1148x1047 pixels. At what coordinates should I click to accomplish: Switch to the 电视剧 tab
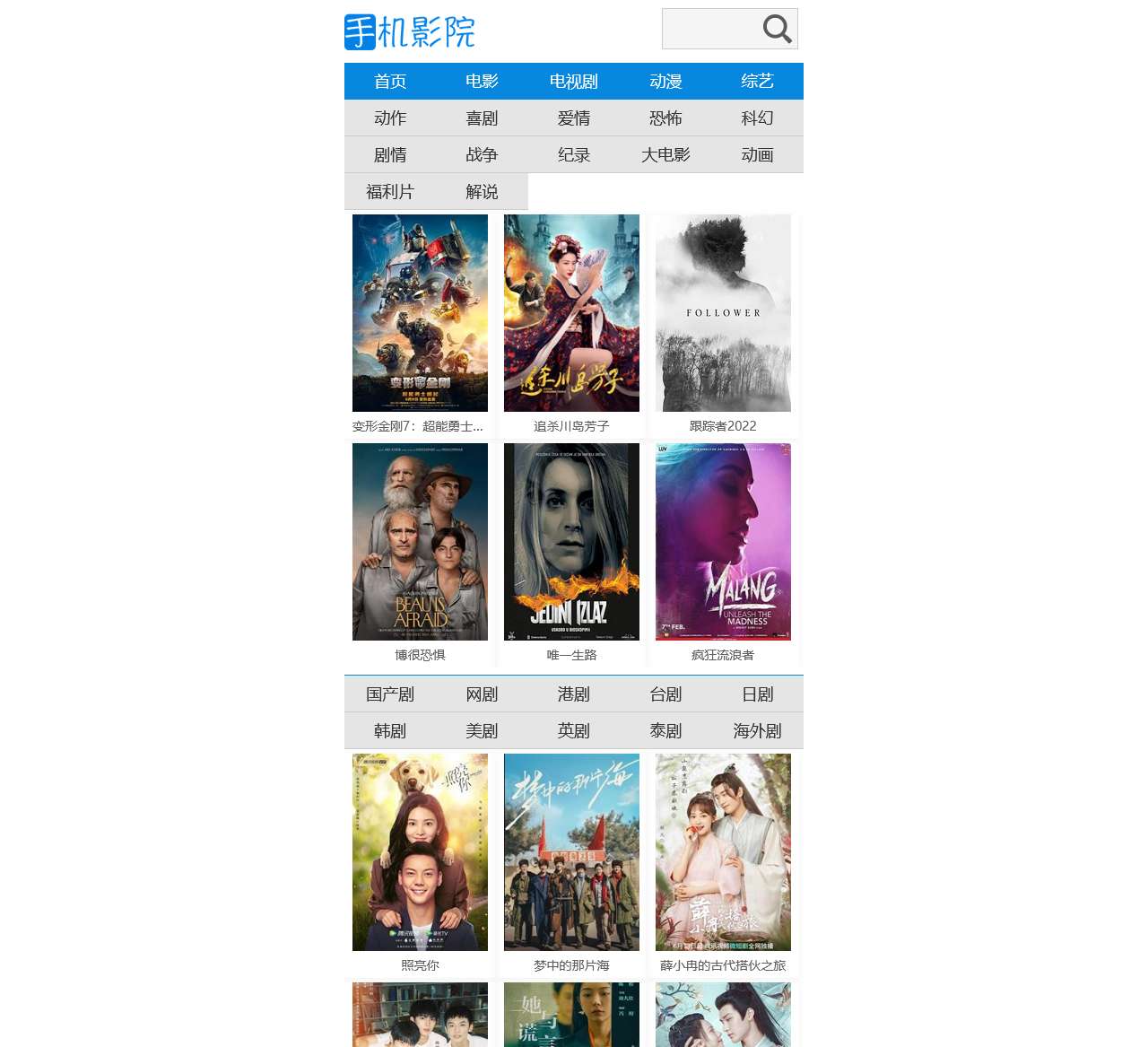pos(574,82)
